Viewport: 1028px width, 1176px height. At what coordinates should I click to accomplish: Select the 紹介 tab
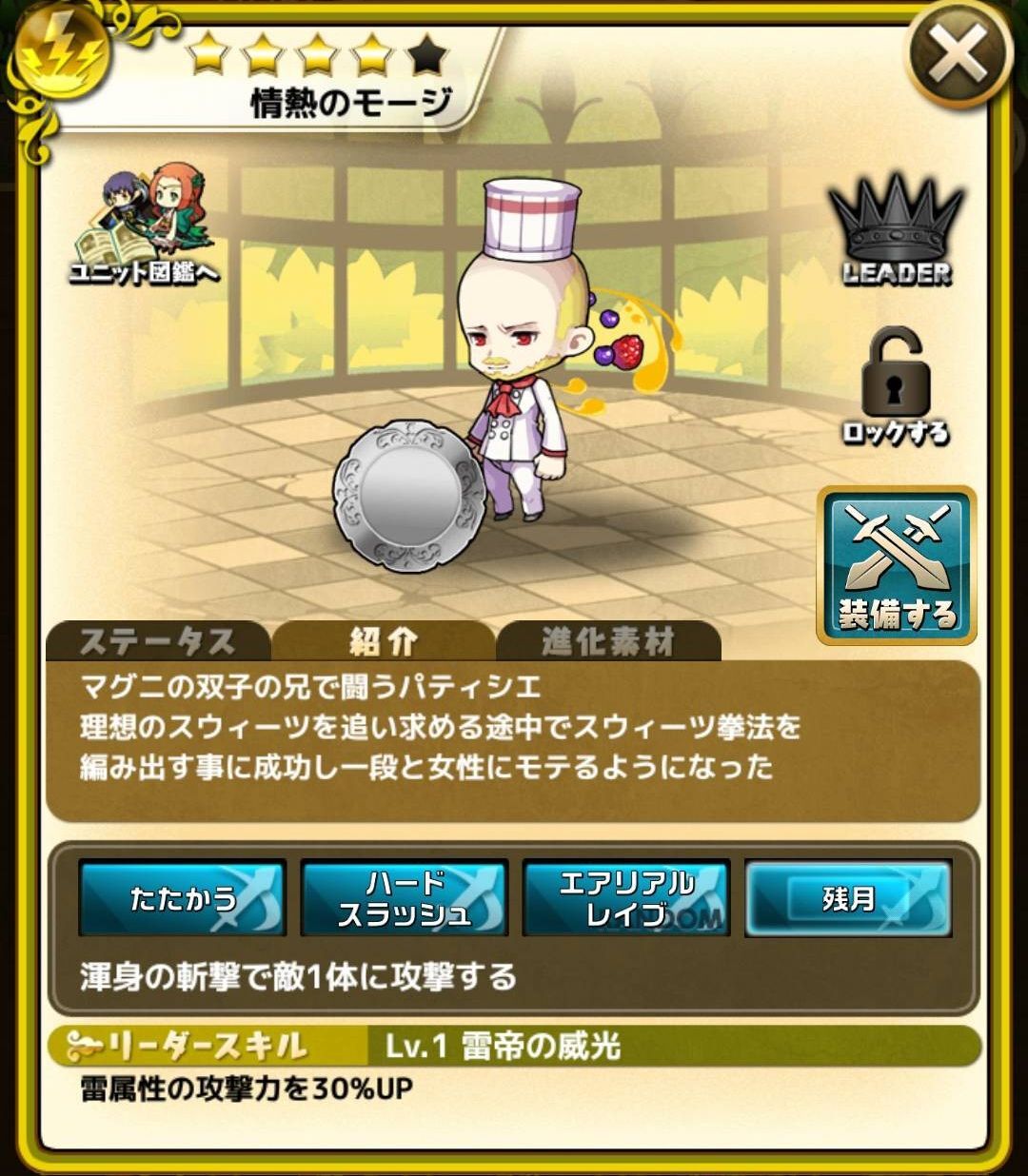(x=383, y=642)
